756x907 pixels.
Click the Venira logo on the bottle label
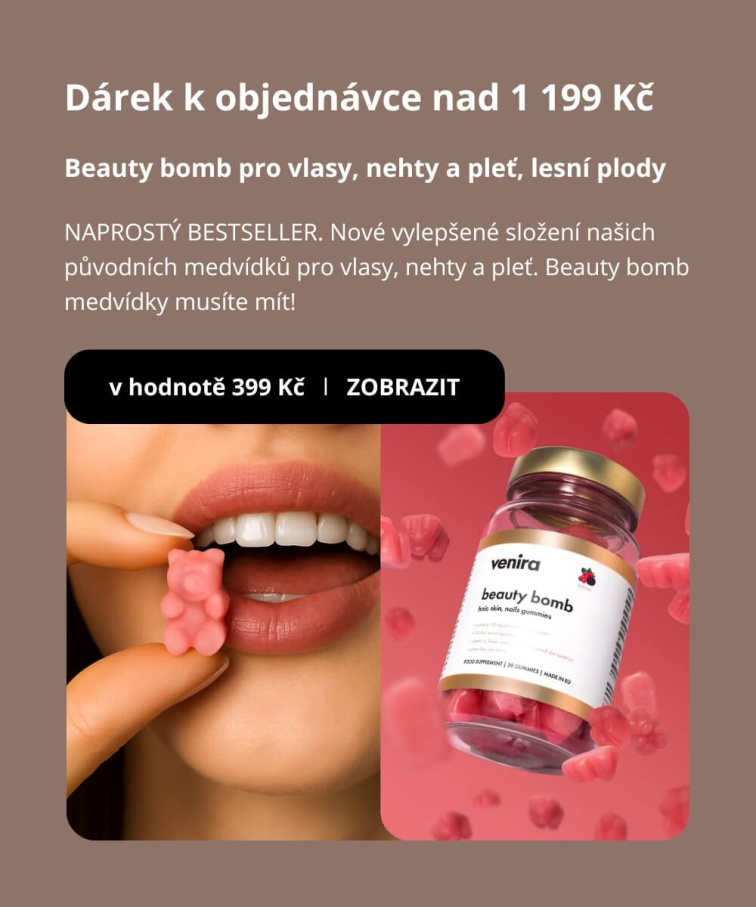click(516, 562)
